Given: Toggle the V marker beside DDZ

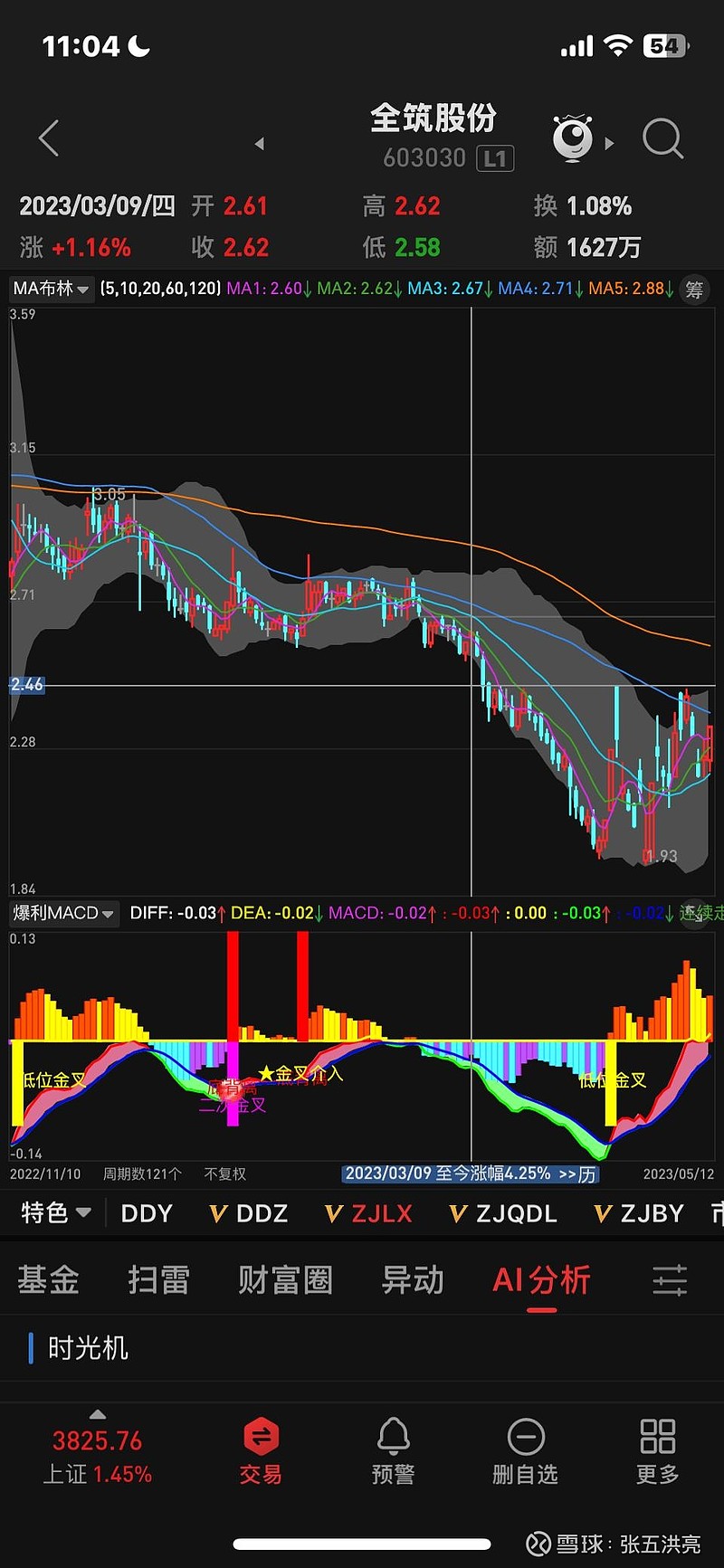Looking at the screenshot, I should [x=215, y=1212].
